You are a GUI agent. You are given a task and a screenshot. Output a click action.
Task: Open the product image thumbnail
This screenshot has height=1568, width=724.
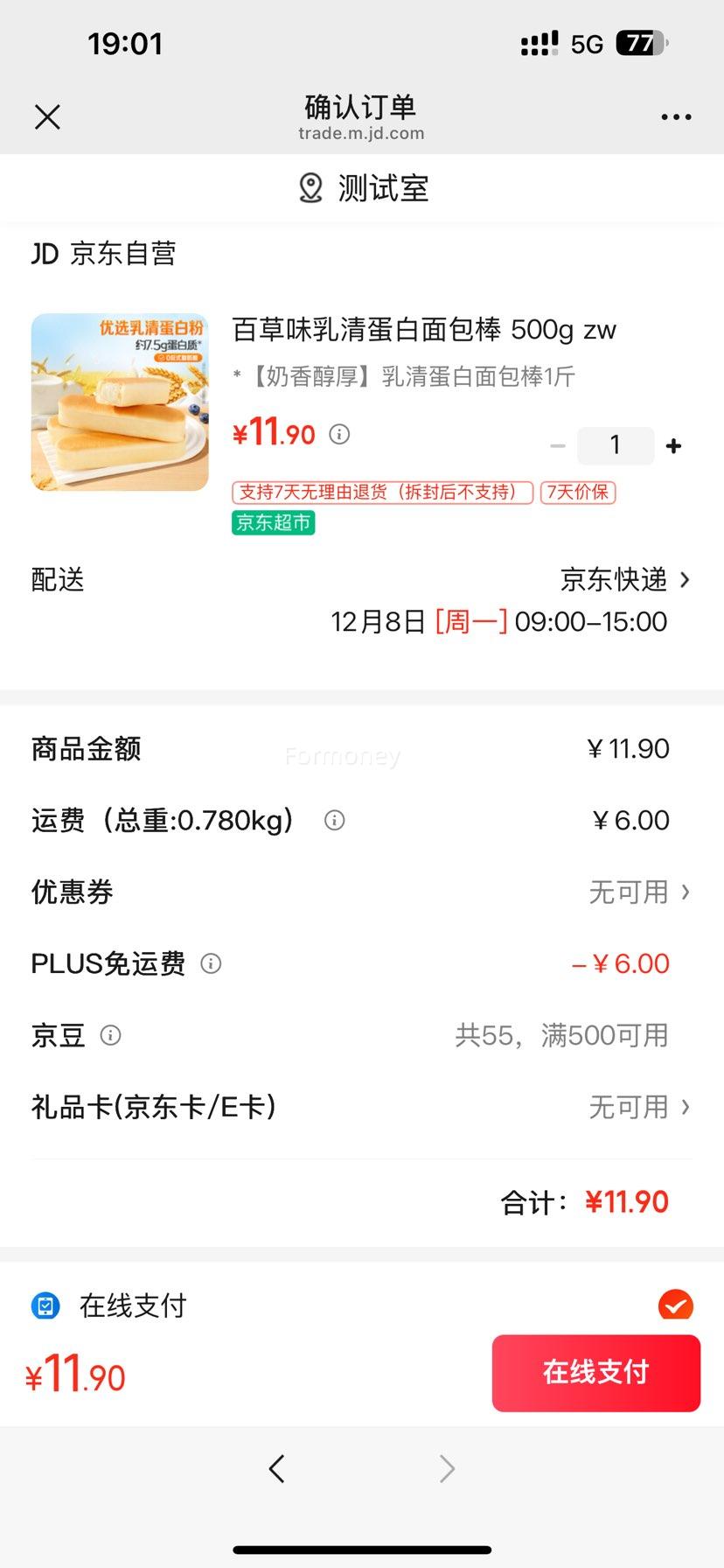(x=120, y=402)
